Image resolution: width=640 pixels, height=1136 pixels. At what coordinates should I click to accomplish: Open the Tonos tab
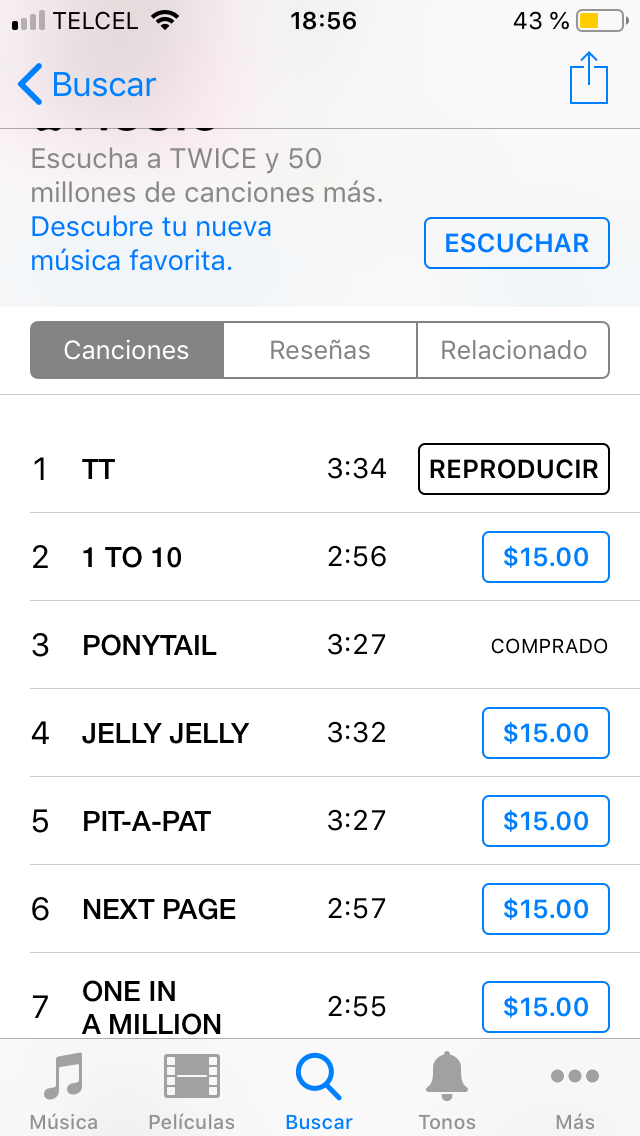[x=447, y=1090]
